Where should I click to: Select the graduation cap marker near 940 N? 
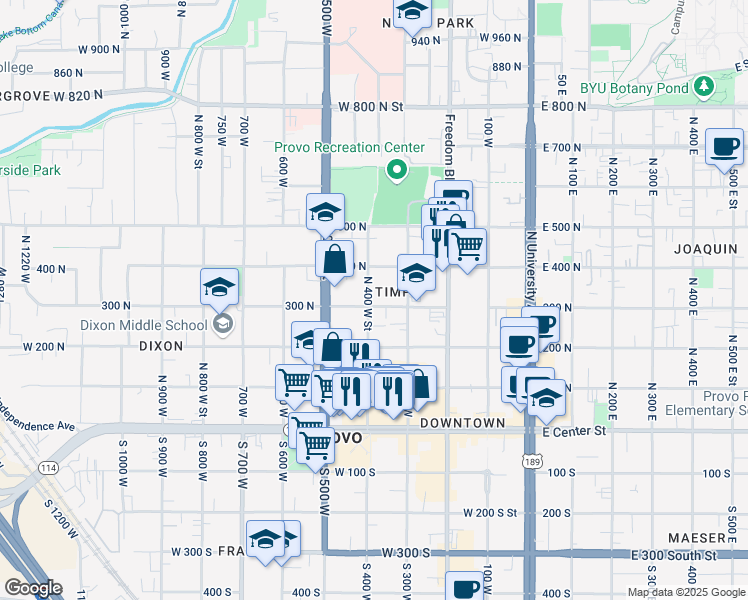pos(413,12)
